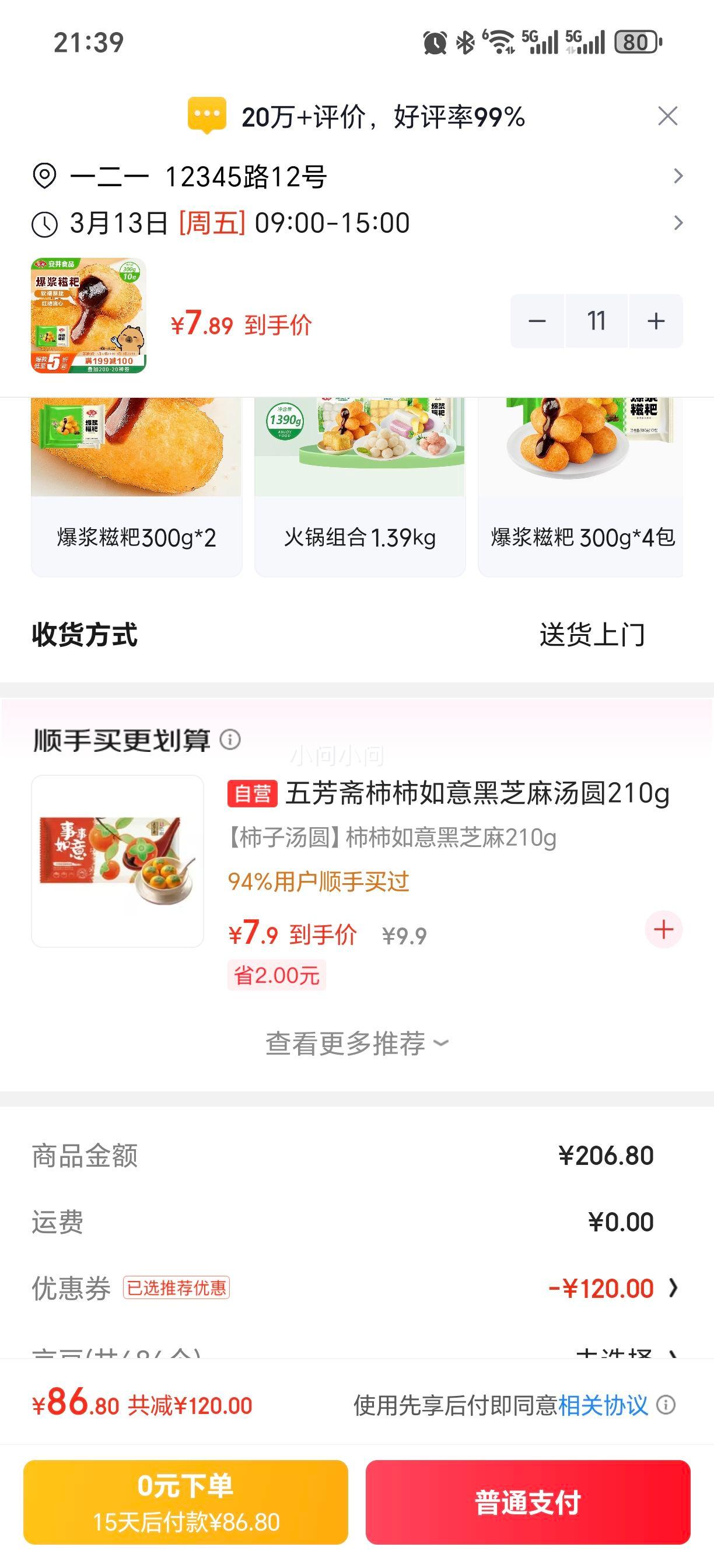
Task: Change the delivery time 09:00-15:00
Action: point(356,223)
